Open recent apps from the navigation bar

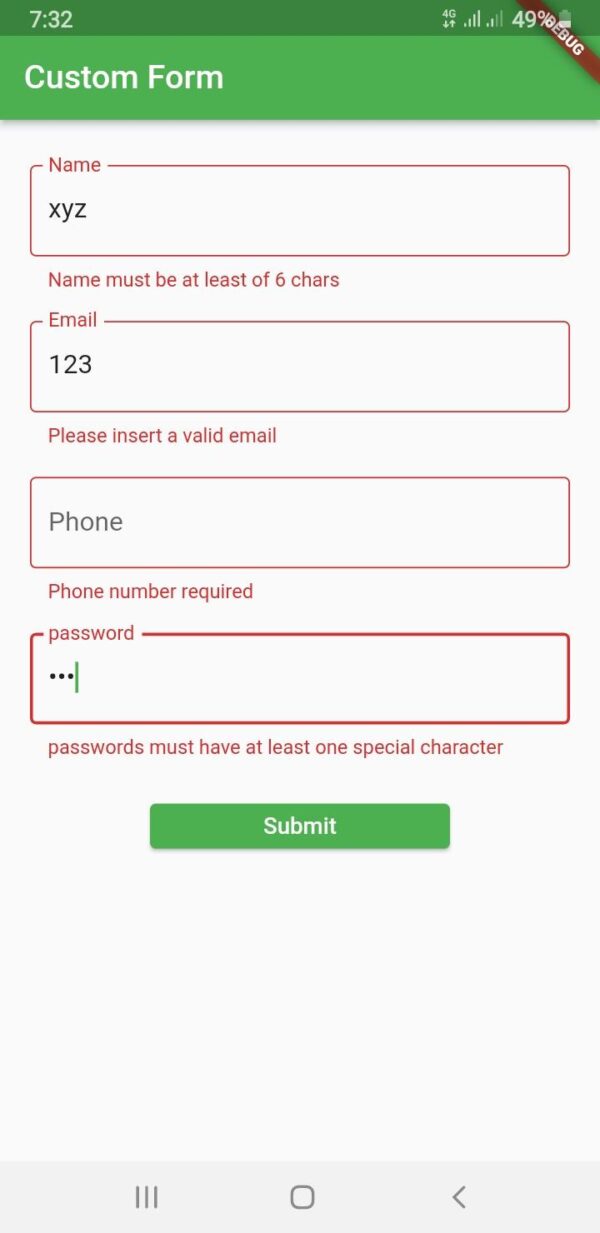pos(147,1197)
